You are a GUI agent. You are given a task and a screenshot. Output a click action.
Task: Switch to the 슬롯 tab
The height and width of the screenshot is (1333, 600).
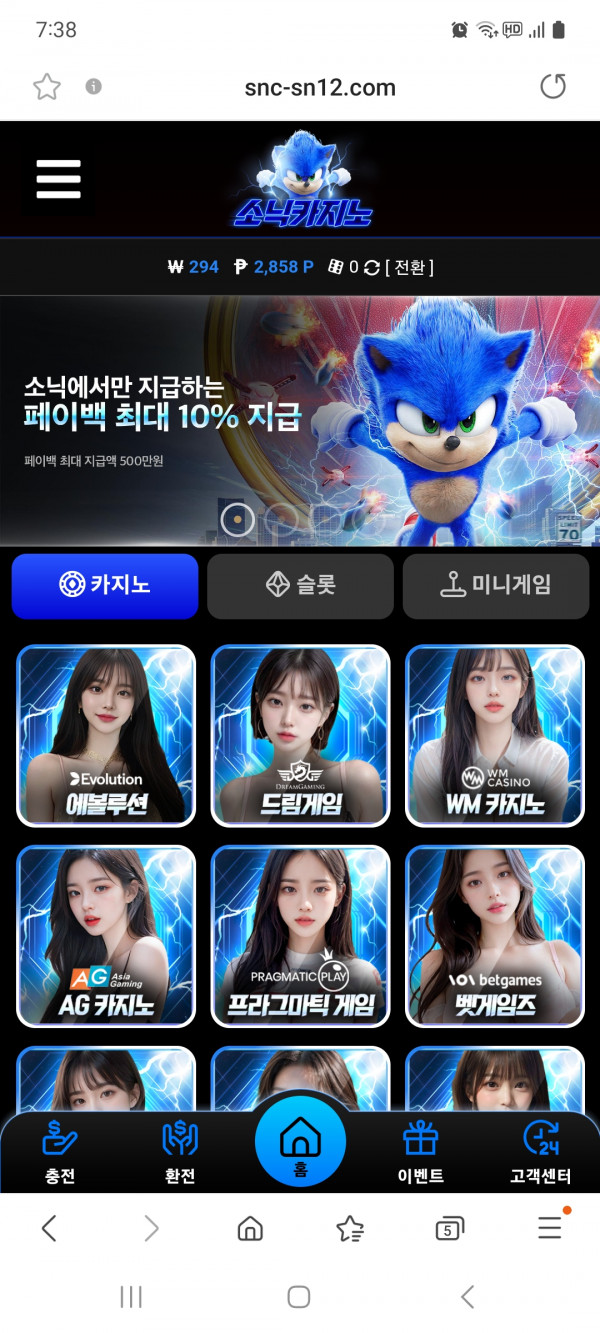pyautogui.click(x=300, y=586)
